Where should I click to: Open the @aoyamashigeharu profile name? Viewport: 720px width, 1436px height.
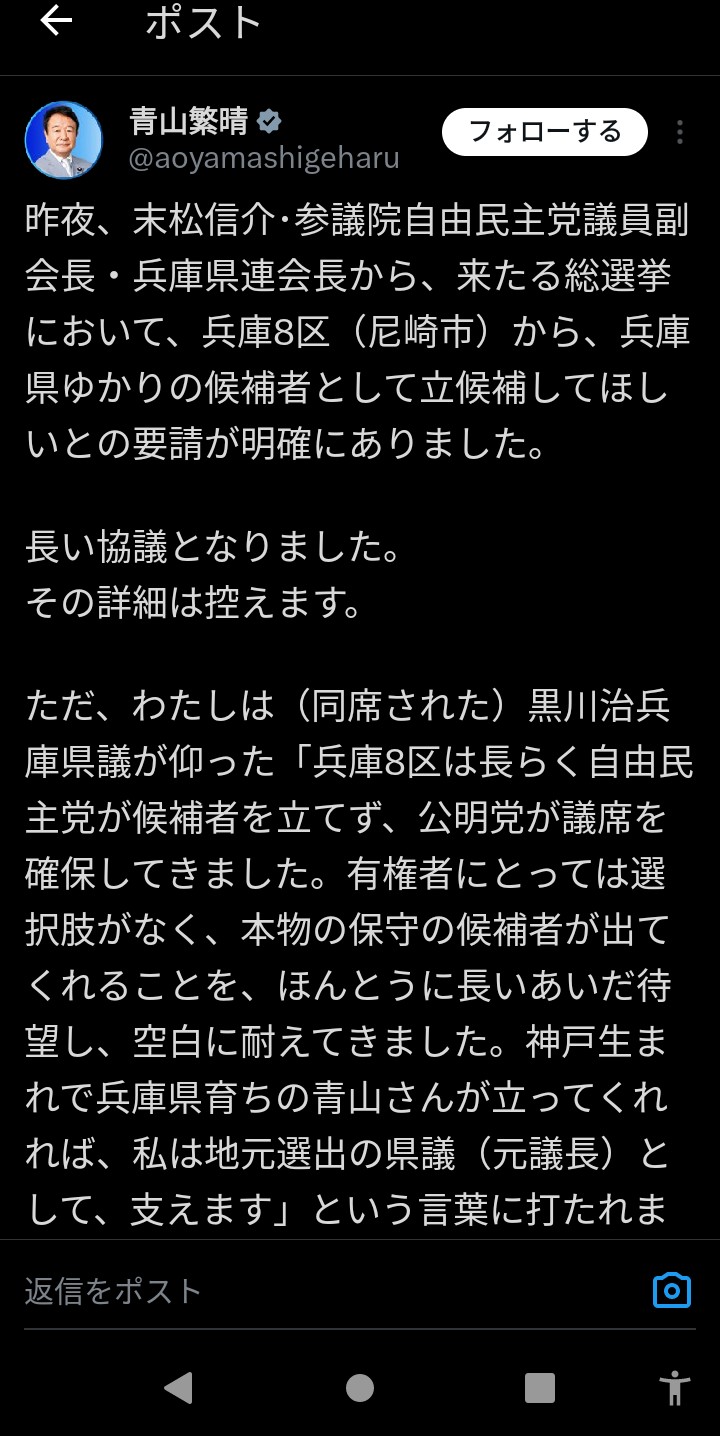click(264, 159)
